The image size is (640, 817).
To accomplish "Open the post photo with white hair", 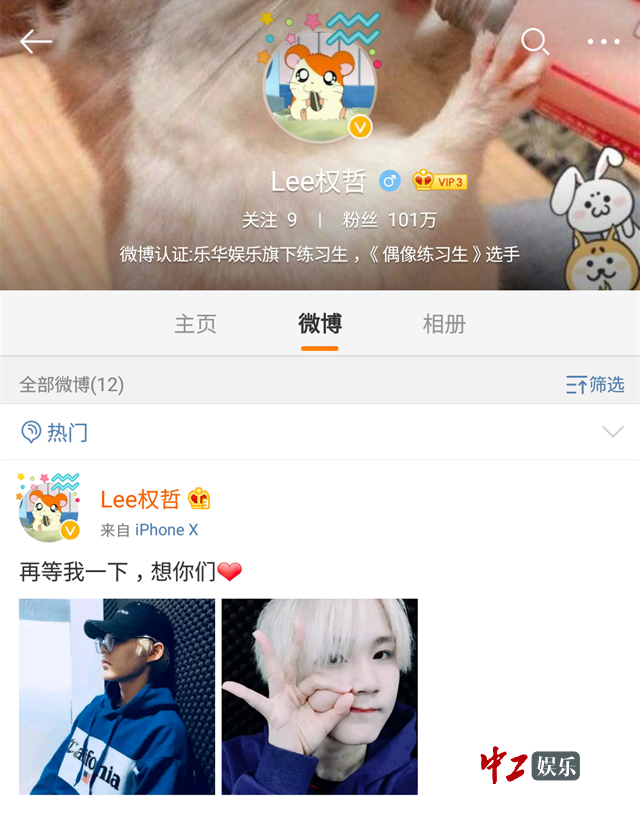I will pyautogui.click(x=319, y=696).
